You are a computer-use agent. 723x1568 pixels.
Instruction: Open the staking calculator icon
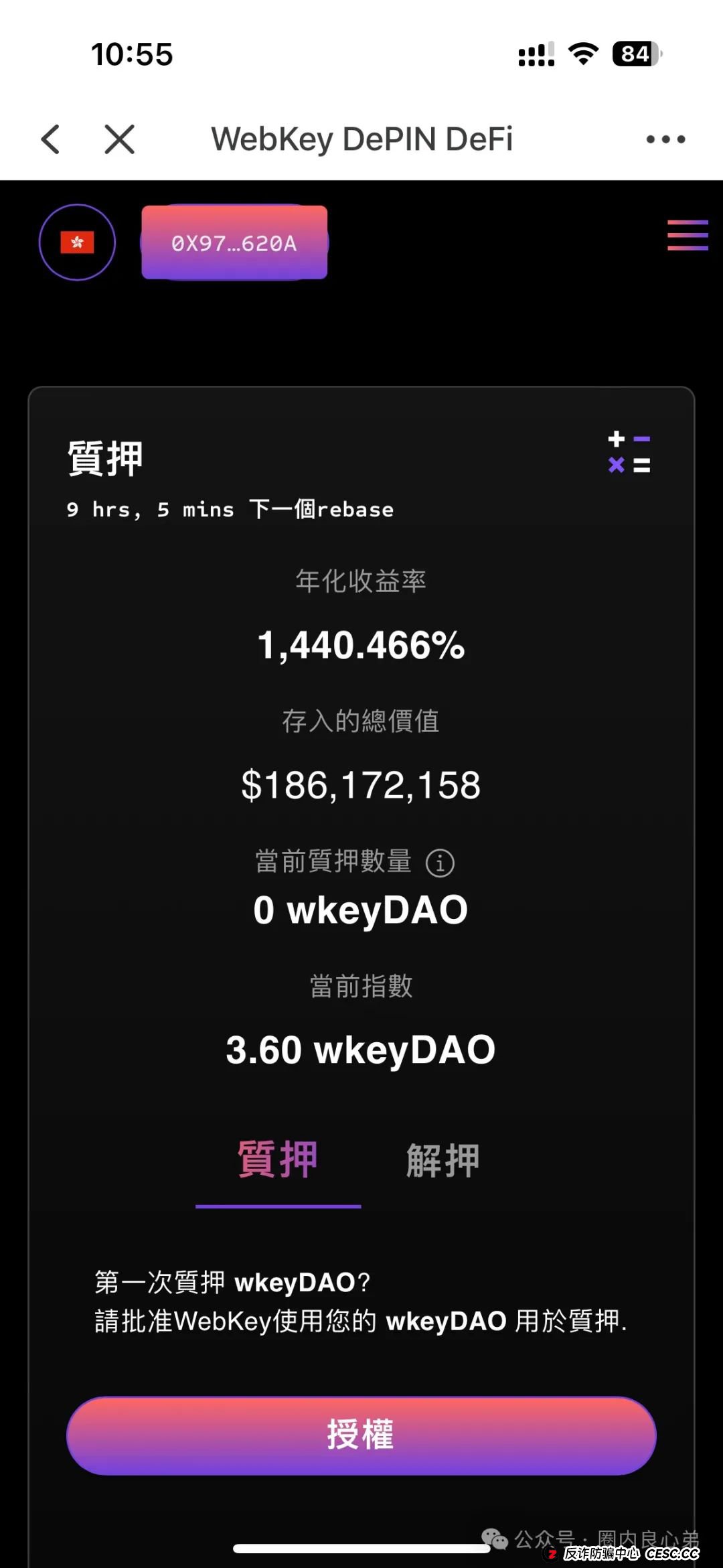(629, 452)
